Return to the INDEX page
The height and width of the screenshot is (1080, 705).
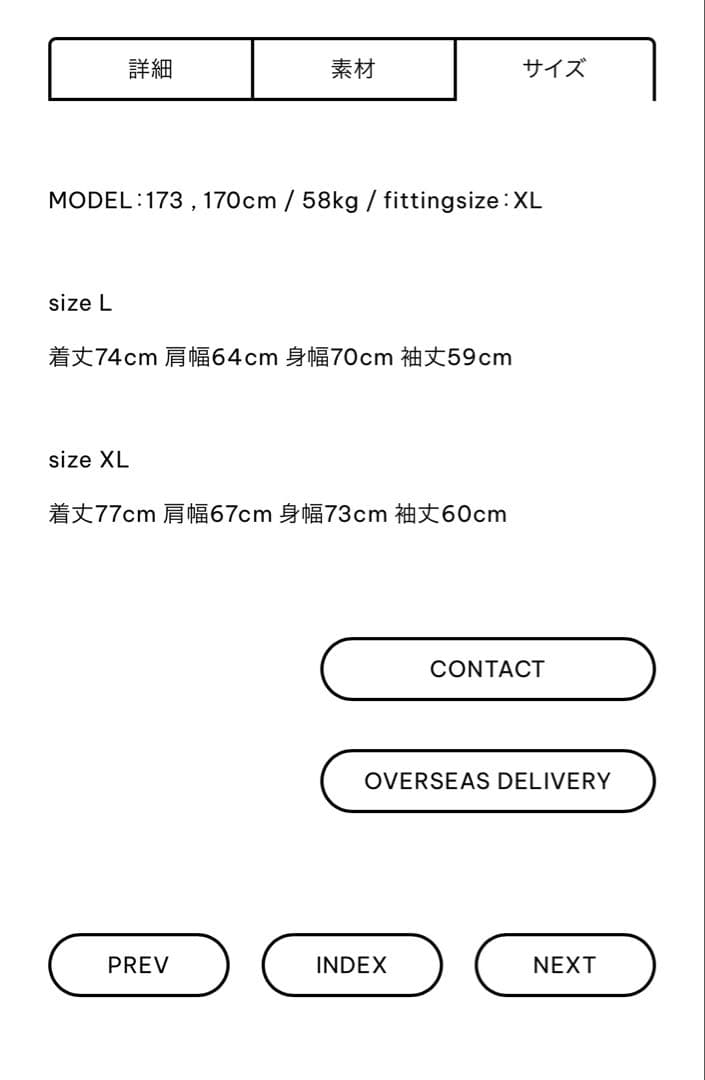[x=351, y=965]
